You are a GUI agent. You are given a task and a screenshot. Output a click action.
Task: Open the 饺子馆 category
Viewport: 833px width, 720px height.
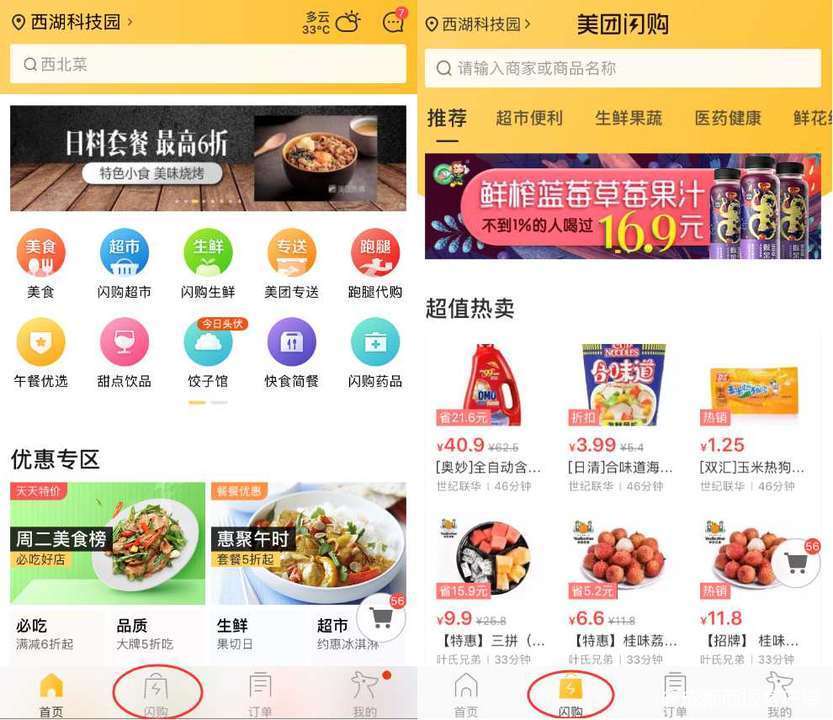point(208,352)
